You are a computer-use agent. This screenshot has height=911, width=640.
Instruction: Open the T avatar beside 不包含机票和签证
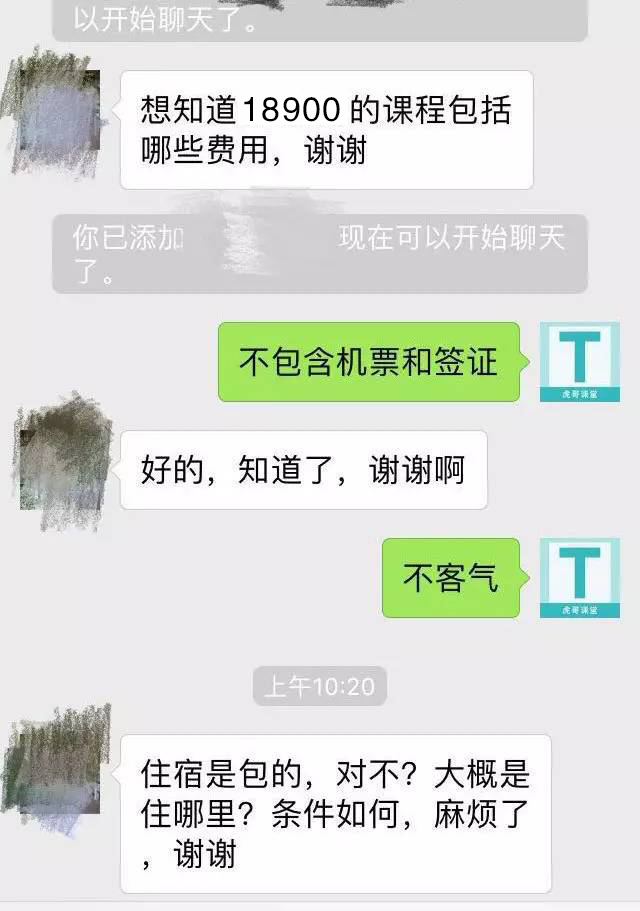pyautogui.click(x=579, y=362)
